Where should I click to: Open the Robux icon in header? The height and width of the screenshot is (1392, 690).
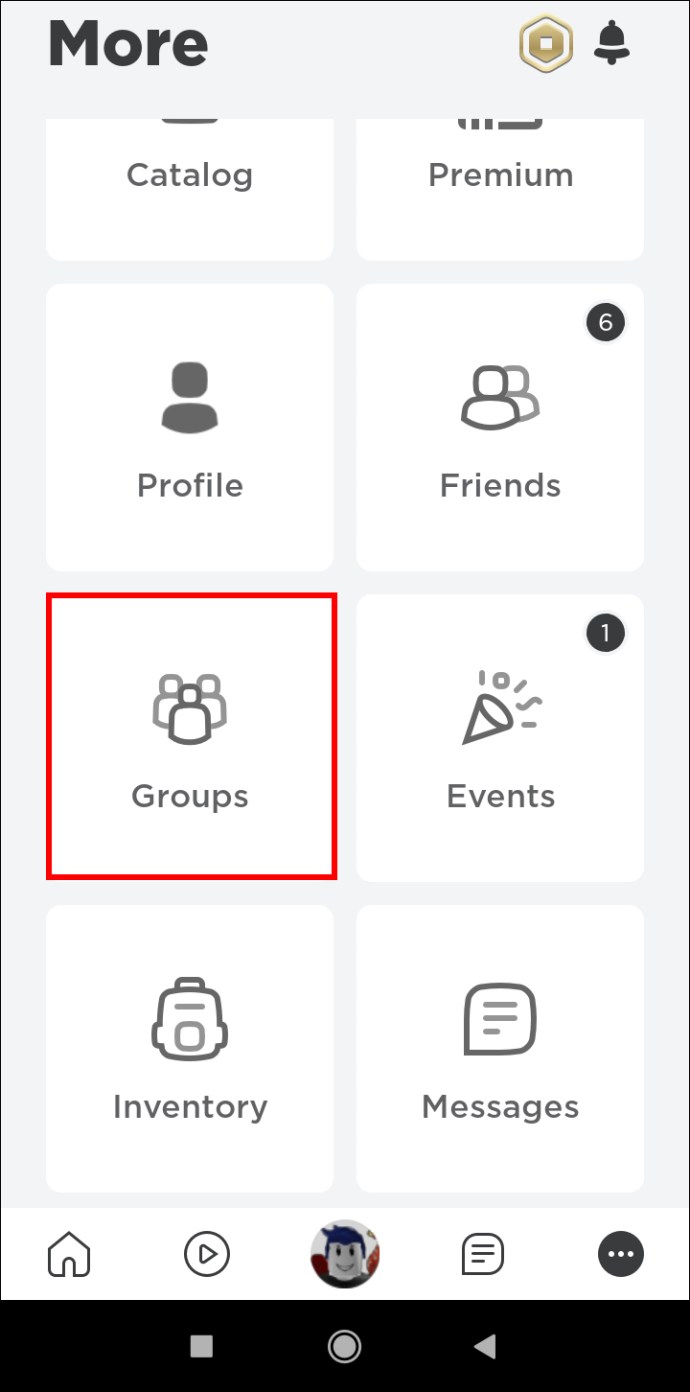click(x=545, y=44)
